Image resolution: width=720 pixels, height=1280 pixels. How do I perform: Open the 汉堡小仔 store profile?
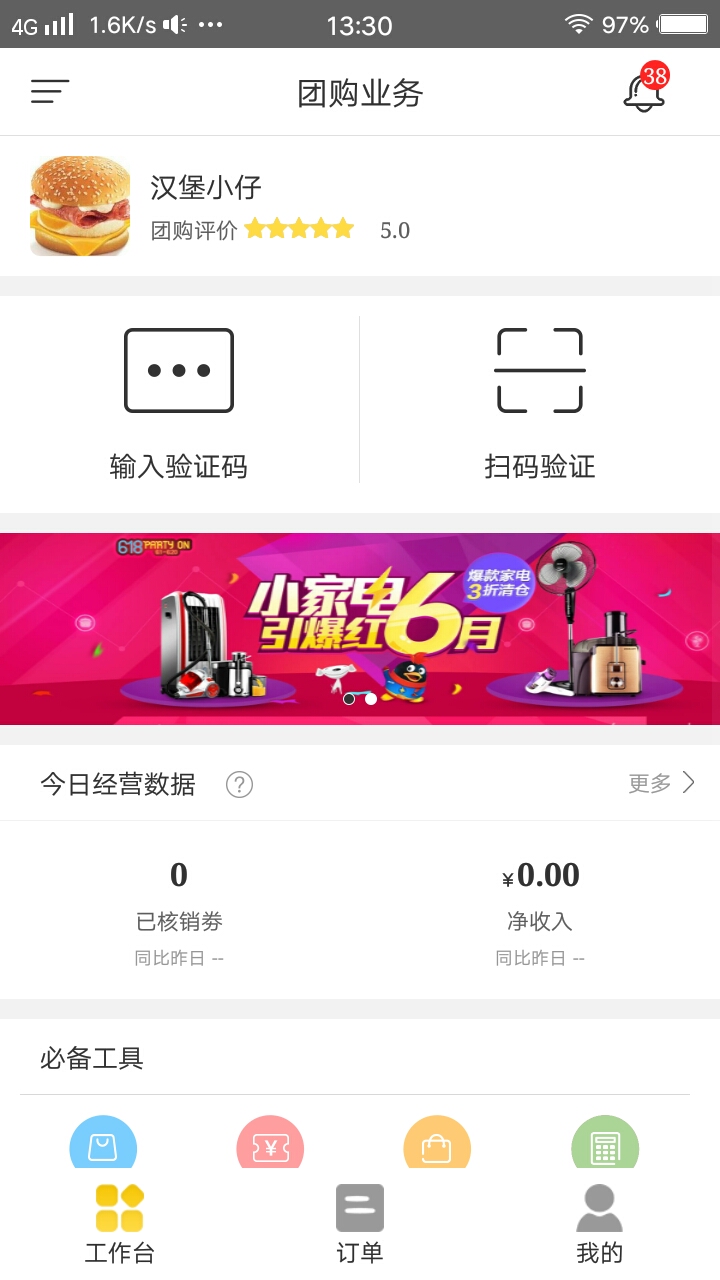[205, 205]
